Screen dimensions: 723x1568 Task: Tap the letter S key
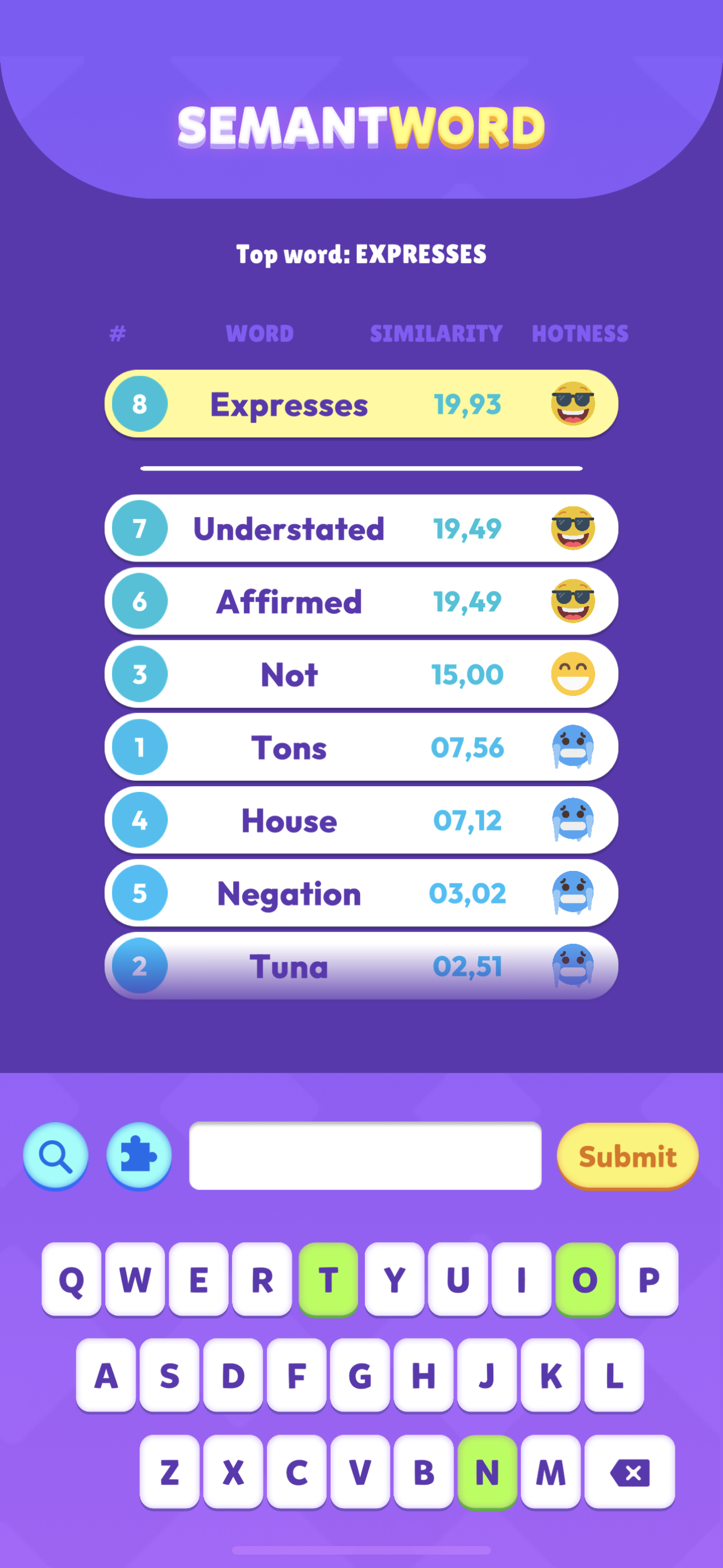point(169,1375)
